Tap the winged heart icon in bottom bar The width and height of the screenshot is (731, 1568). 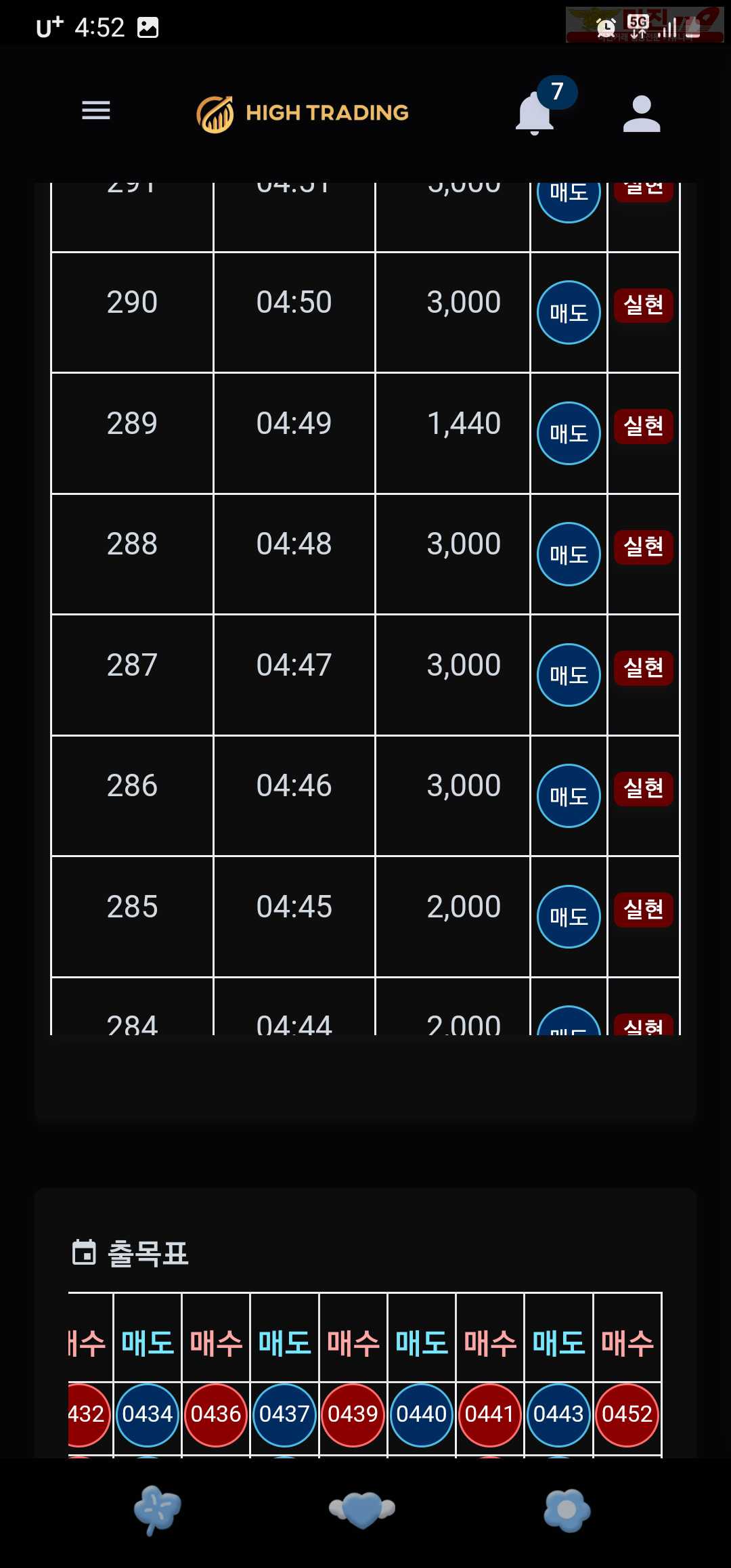point(362,1510)
